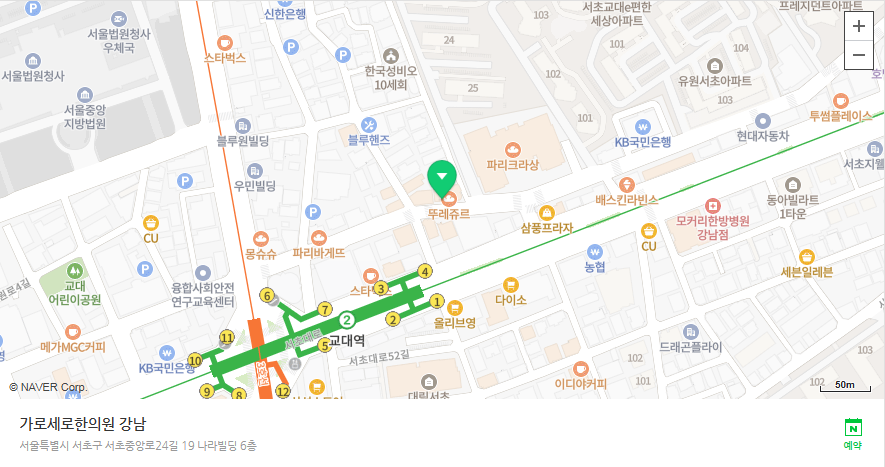The image size is (885, 467).
Task: Select the 투썸플레이스 cafe marker
Action: (x=841, y=101)
